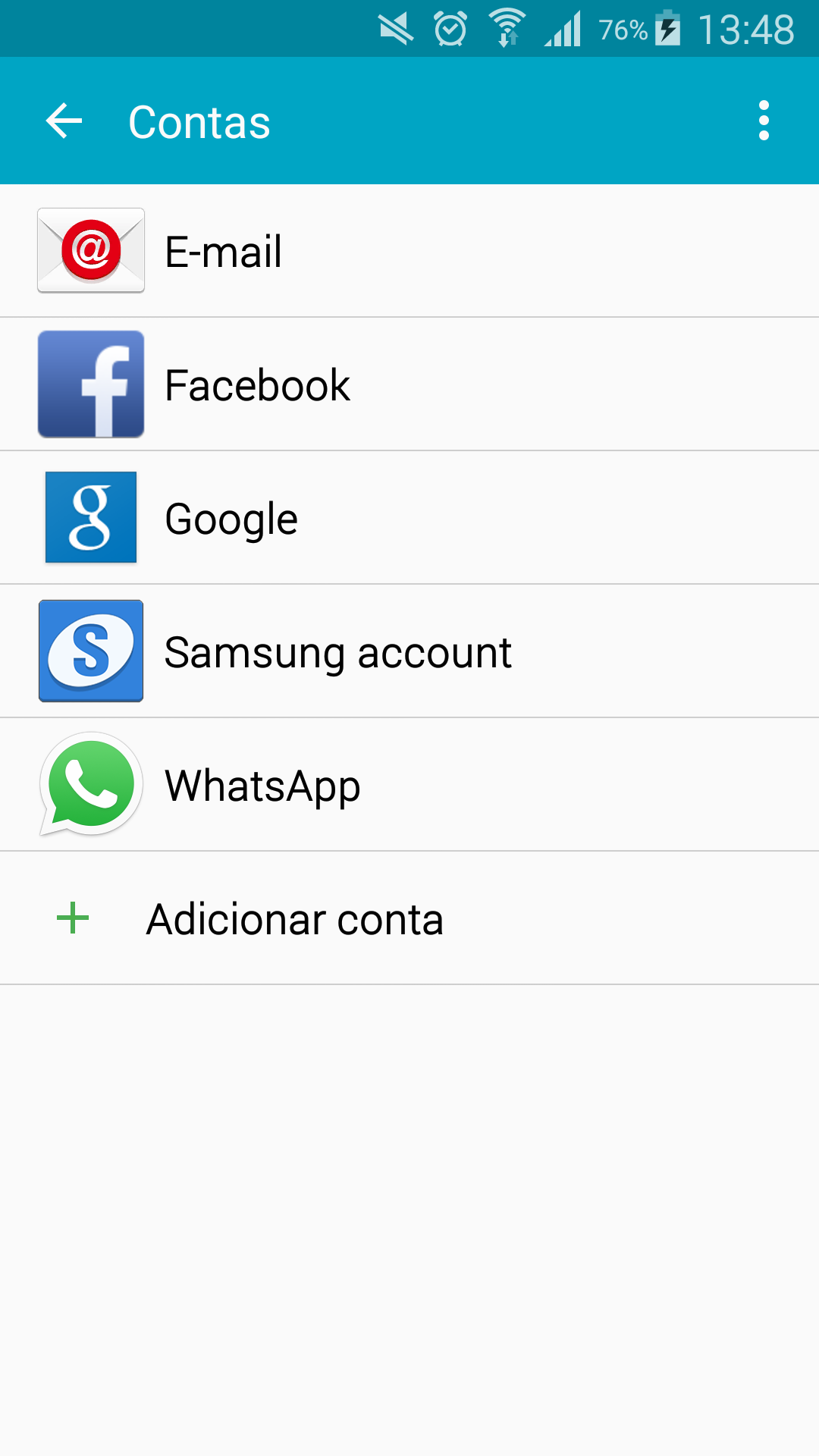Go back from the Contas screen
Viewport: 819px width, 1456px height.
click(64, 121)
